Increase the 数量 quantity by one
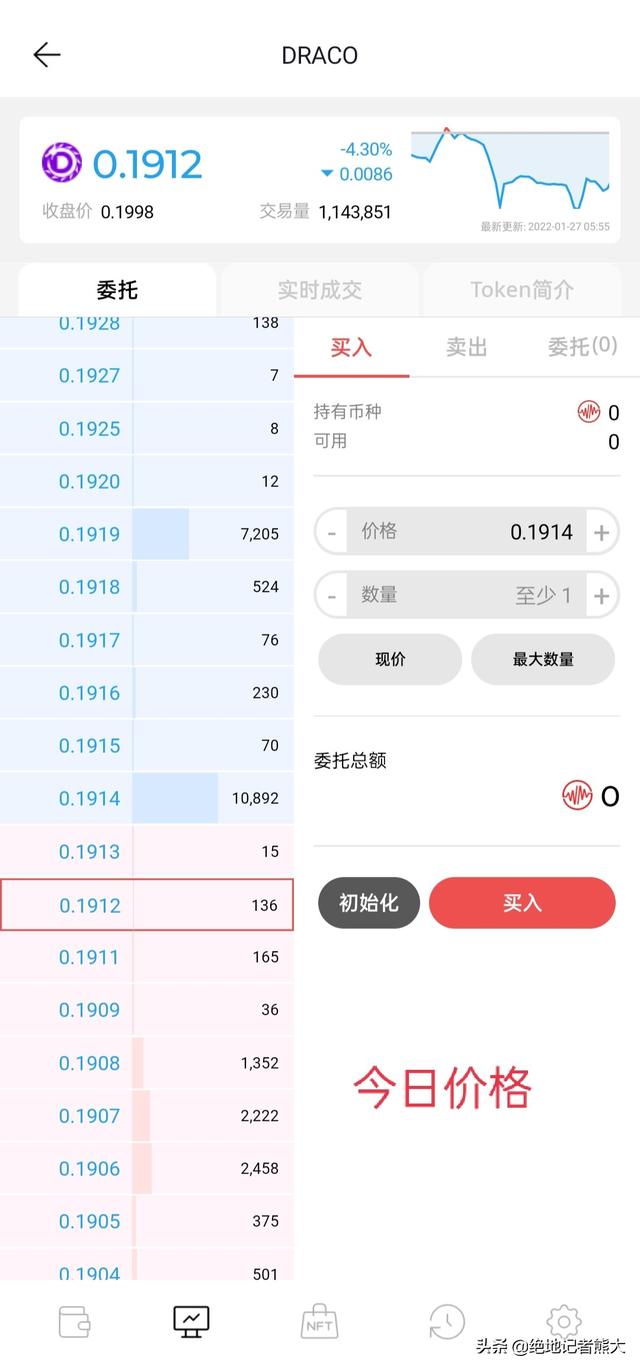 pos(601,596)
